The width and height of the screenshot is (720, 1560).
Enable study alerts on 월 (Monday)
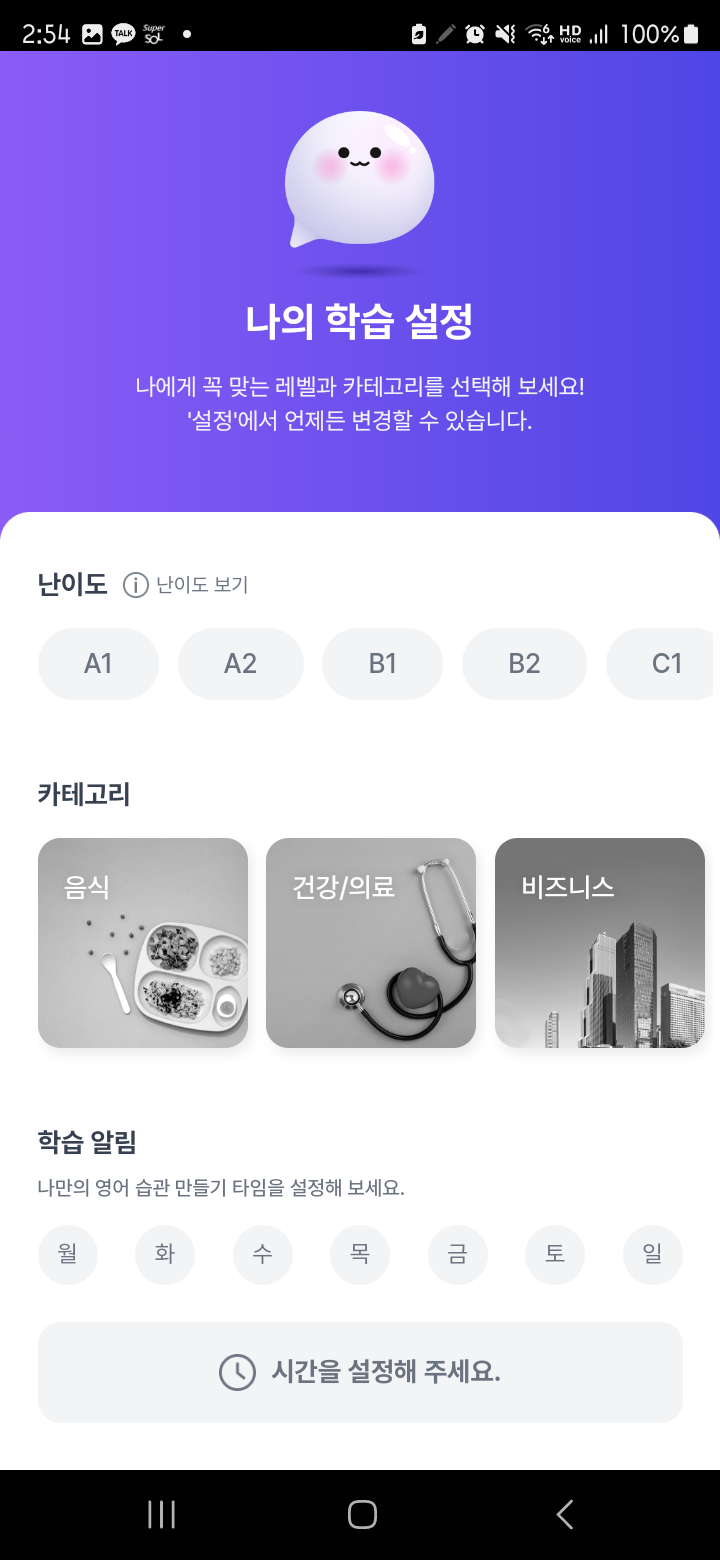pos(68,1254)
